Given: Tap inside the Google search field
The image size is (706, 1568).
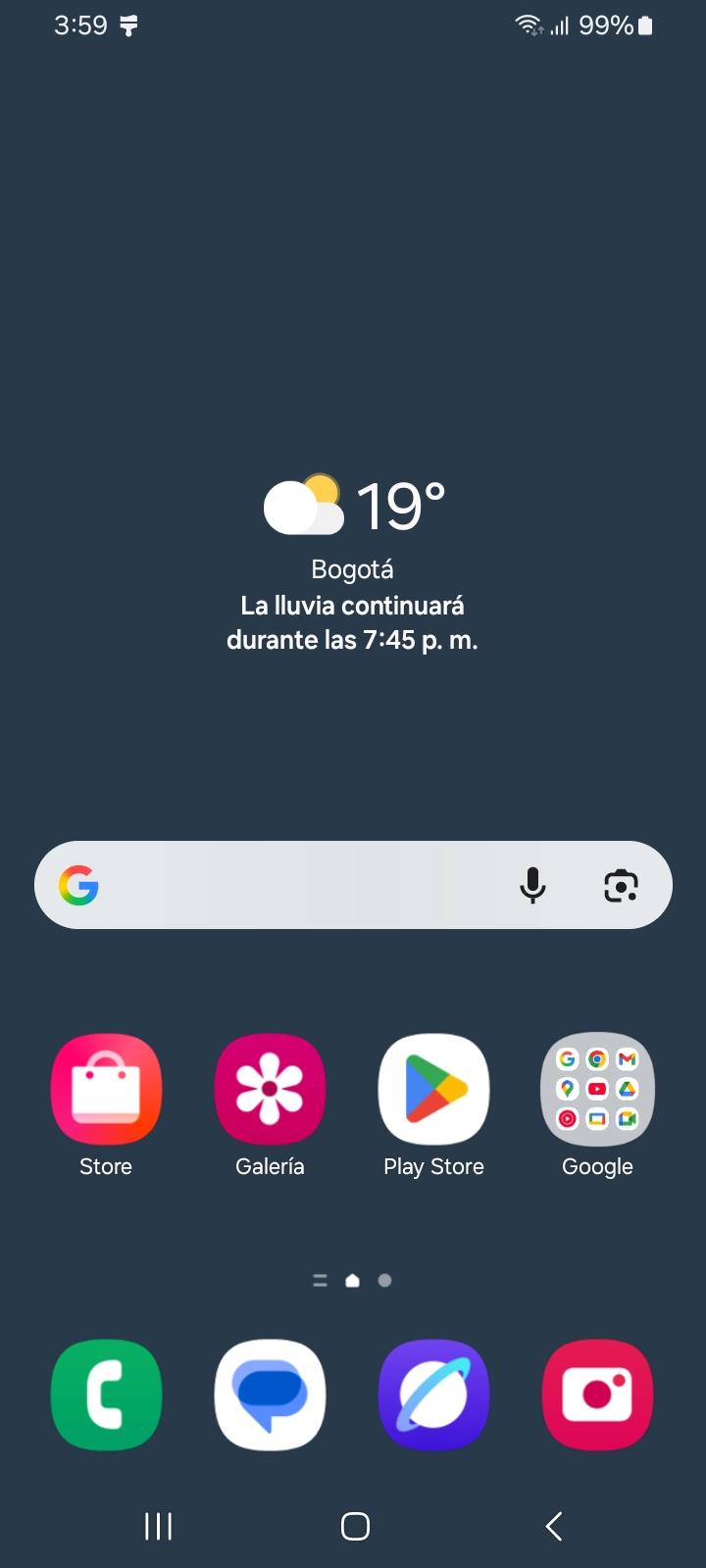Looking at the screenshot, I should click(x=294, y=885).
